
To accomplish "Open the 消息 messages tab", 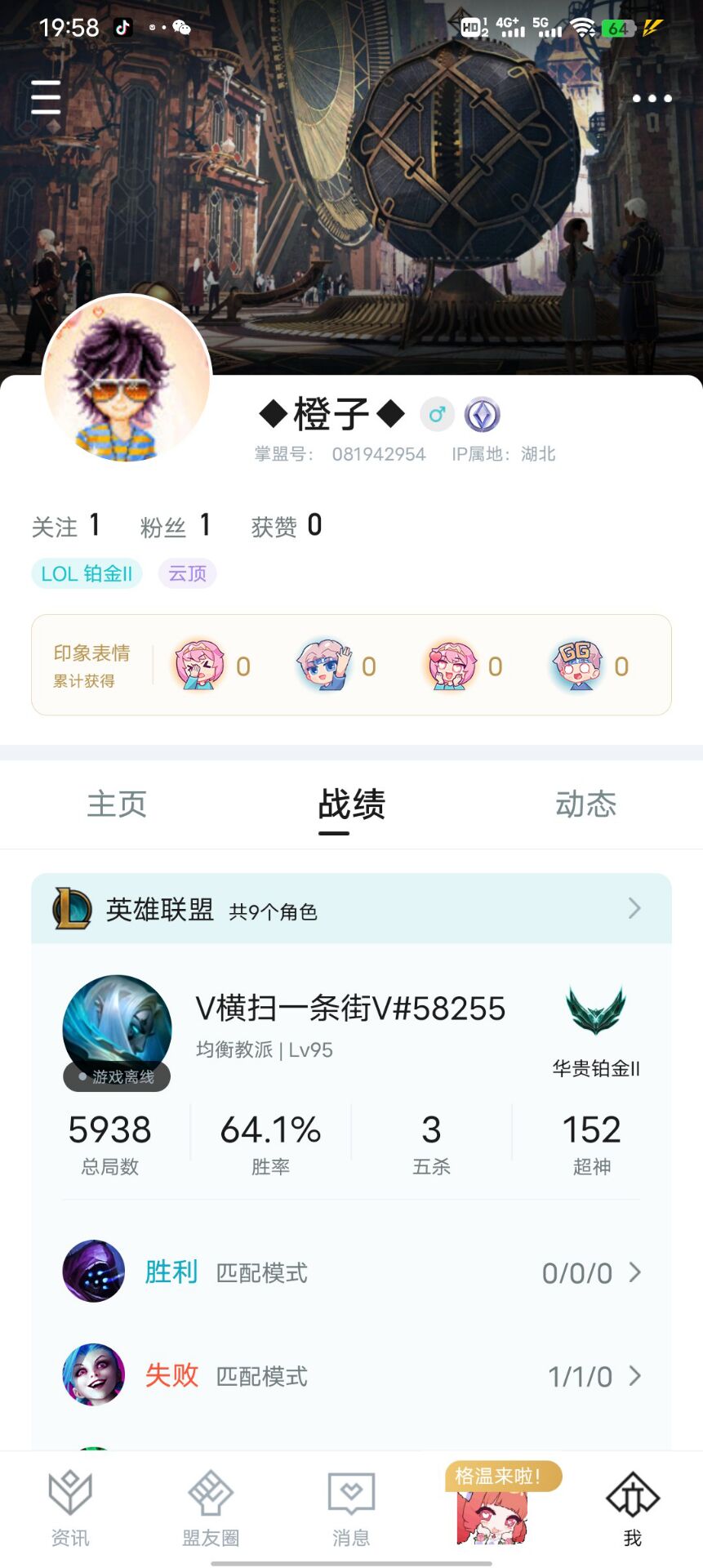I will [351, 1509].
